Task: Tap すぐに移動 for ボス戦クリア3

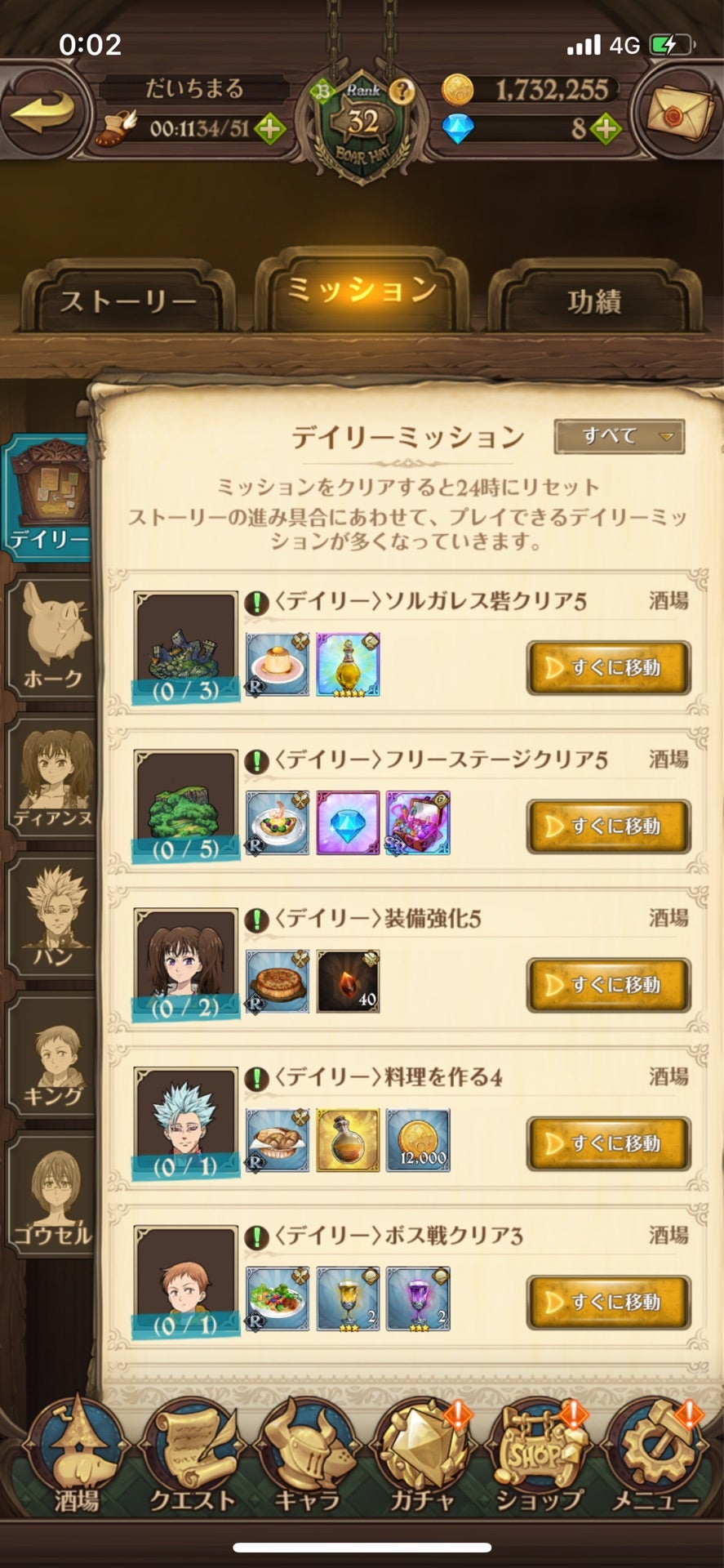Action: (x=608, y=1301)
